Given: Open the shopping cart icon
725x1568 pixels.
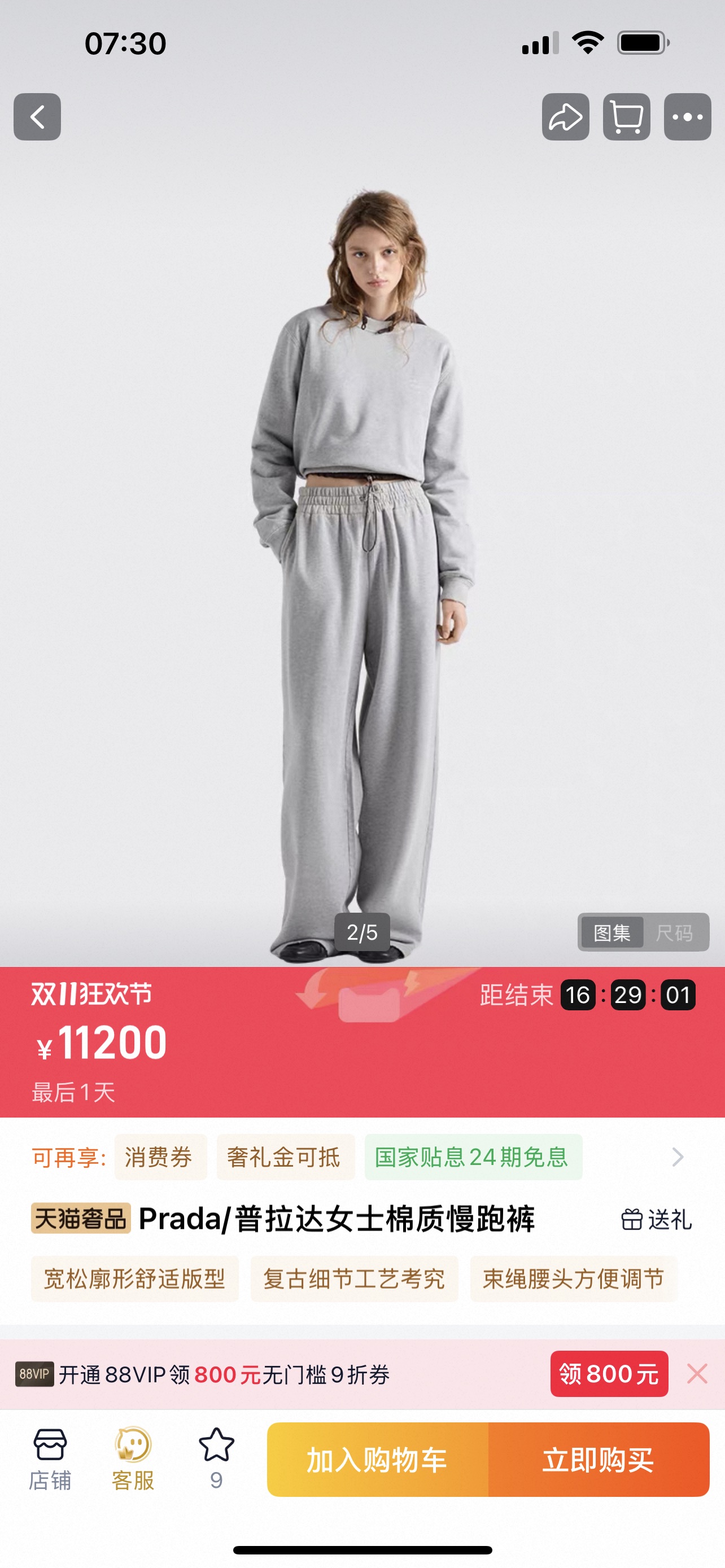Looking at the screenshot, I should [626, 117].
